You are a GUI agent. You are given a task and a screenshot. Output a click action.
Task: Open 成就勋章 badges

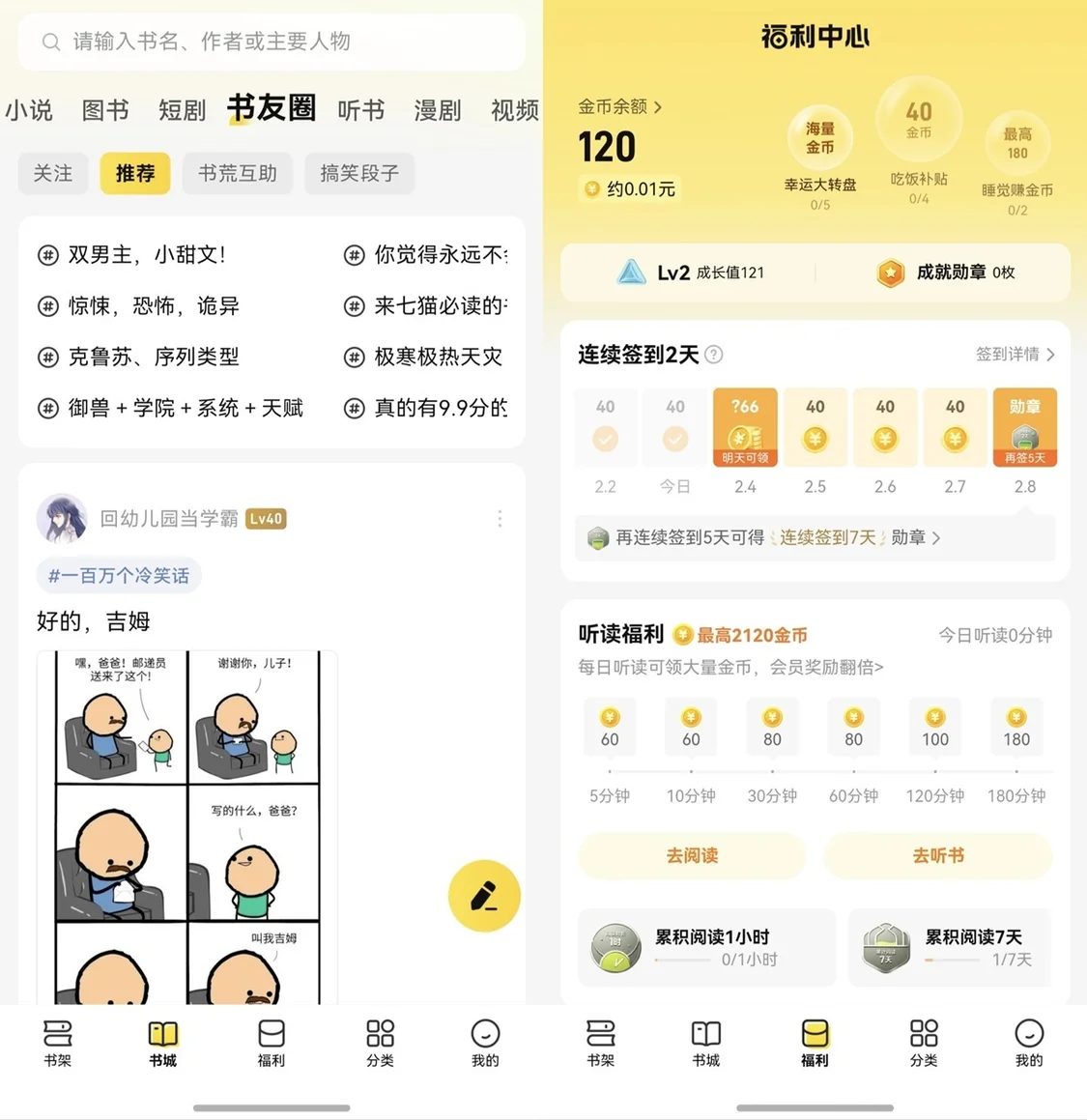click(947, 273)
